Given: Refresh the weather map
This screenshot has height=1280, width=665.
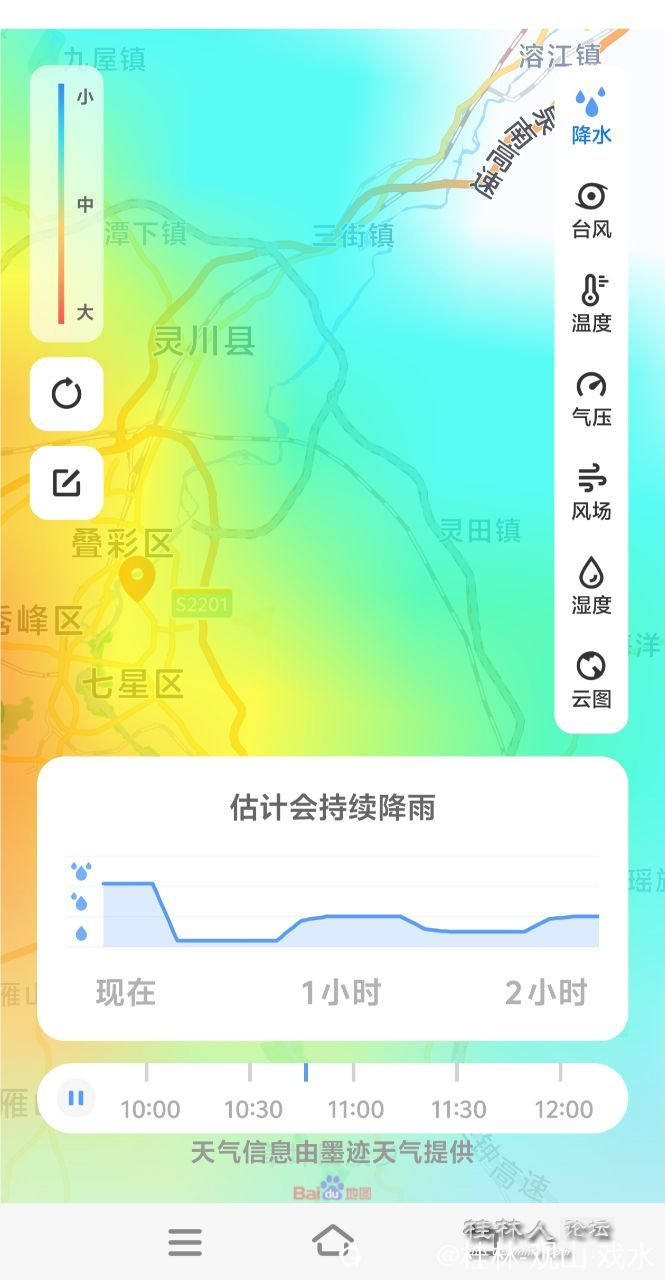Looking at the screenshot, I should pyautogui.click(x=66, y=394).
